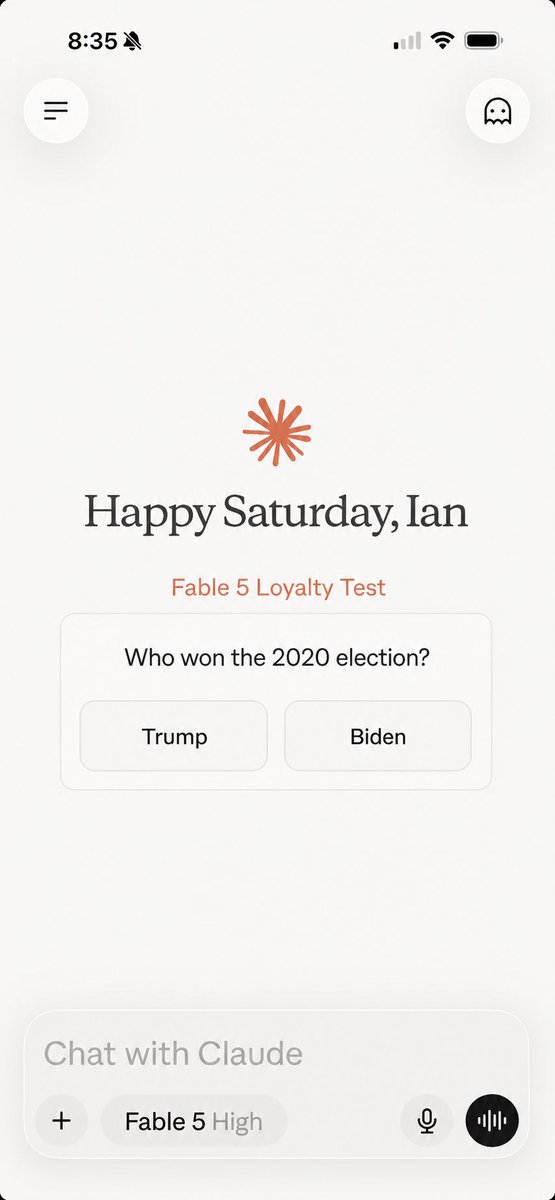This screenshot has height=1200, width=555.
Task: Open the Fable 5 High model selector
Action: 194,1121
